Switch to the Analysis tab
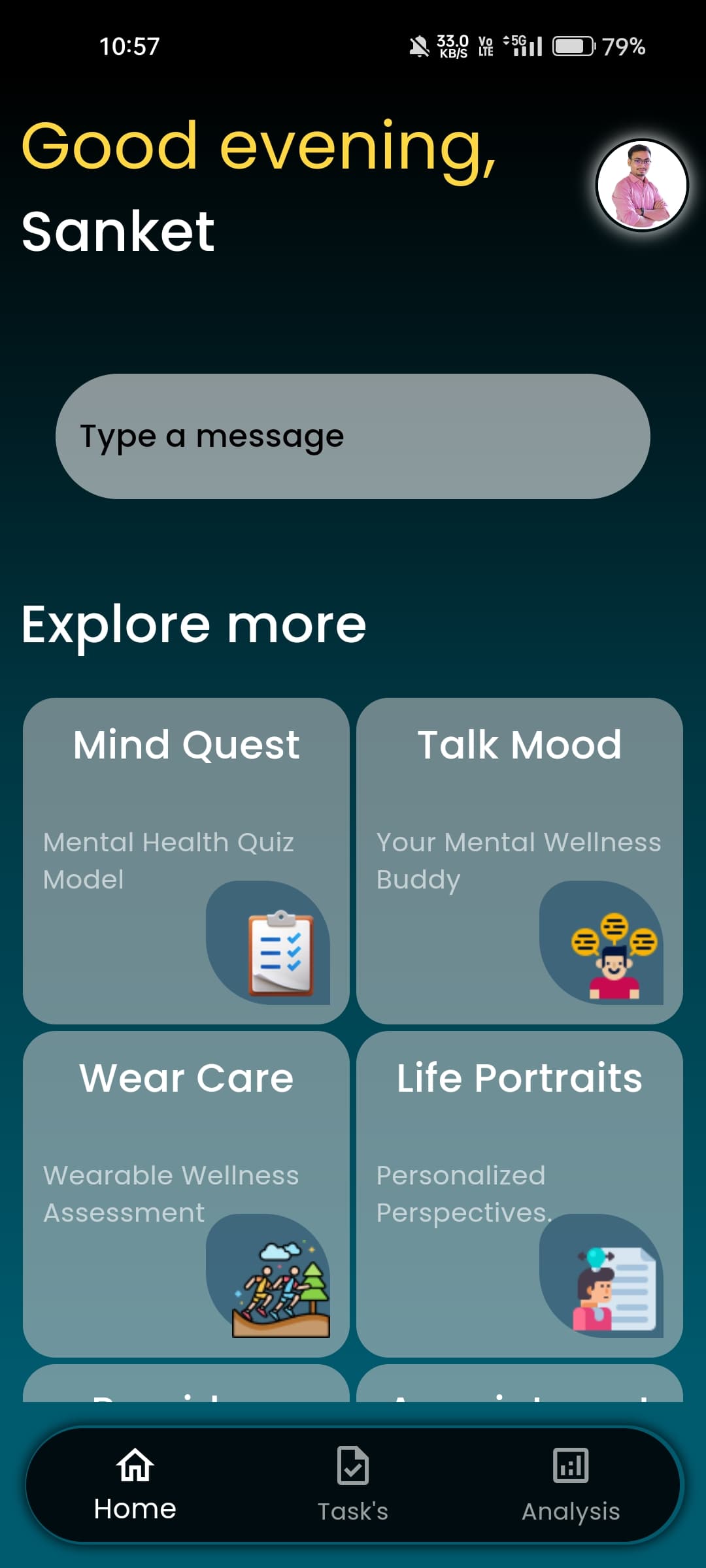Image resolution: width=706 pixels, height=1568 pixels. point(570,1483)
